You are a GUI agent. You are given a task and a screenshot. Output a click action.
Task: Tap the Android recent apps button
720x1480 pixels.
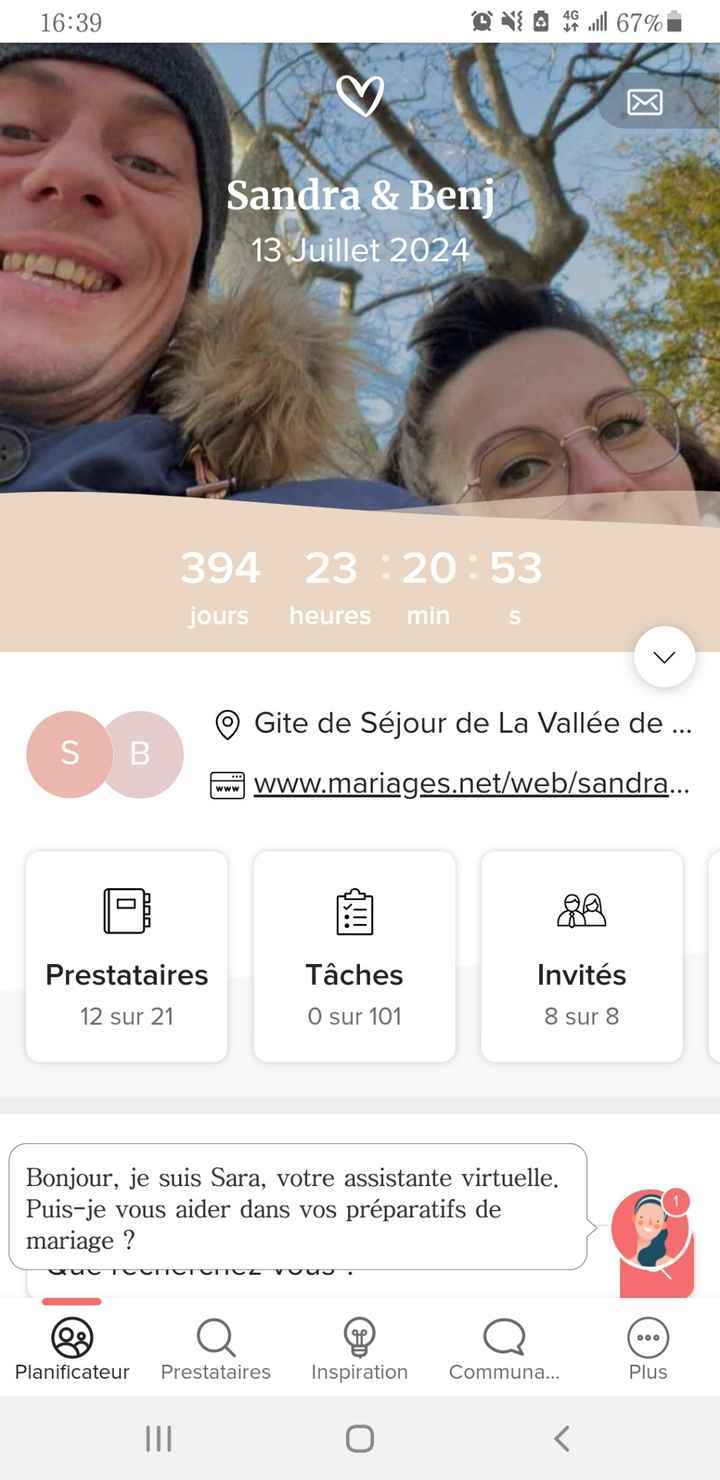click(158, 1439)
